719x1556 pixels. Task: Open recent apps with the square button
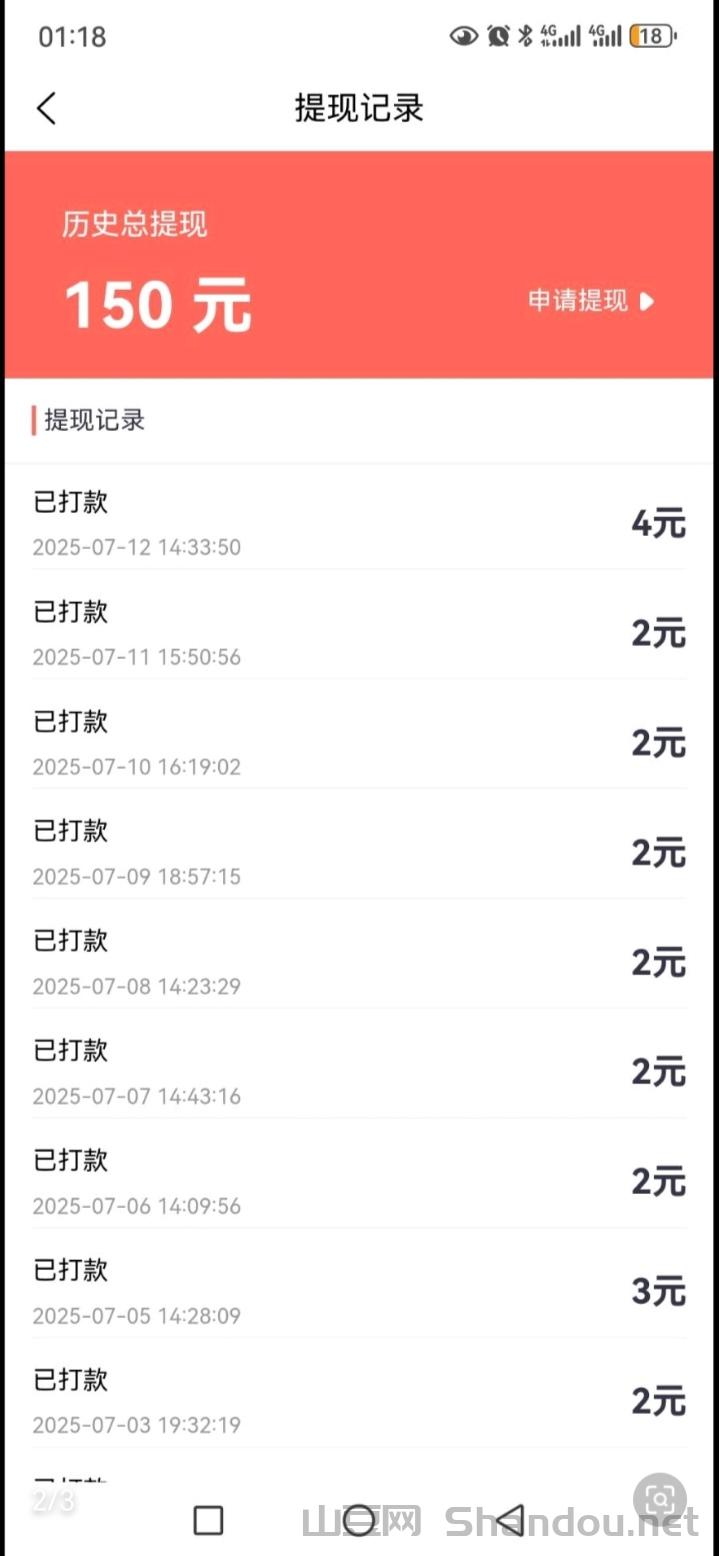(208, 1520)
